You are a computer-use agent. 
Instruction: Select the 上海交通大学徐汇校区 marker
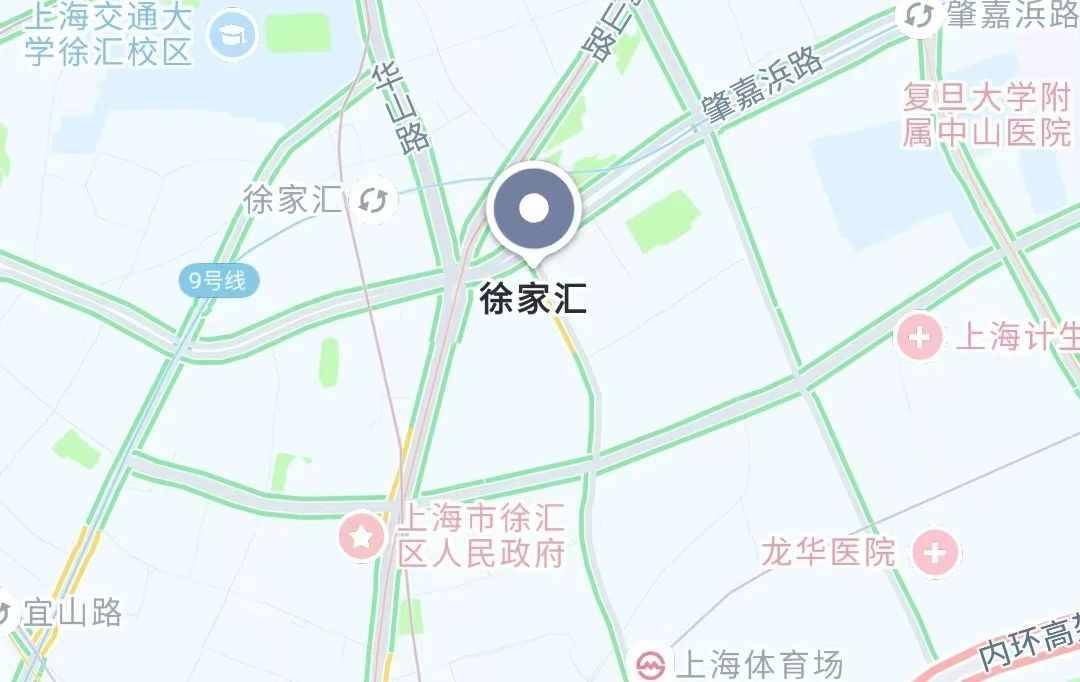(x=232, y=36)
